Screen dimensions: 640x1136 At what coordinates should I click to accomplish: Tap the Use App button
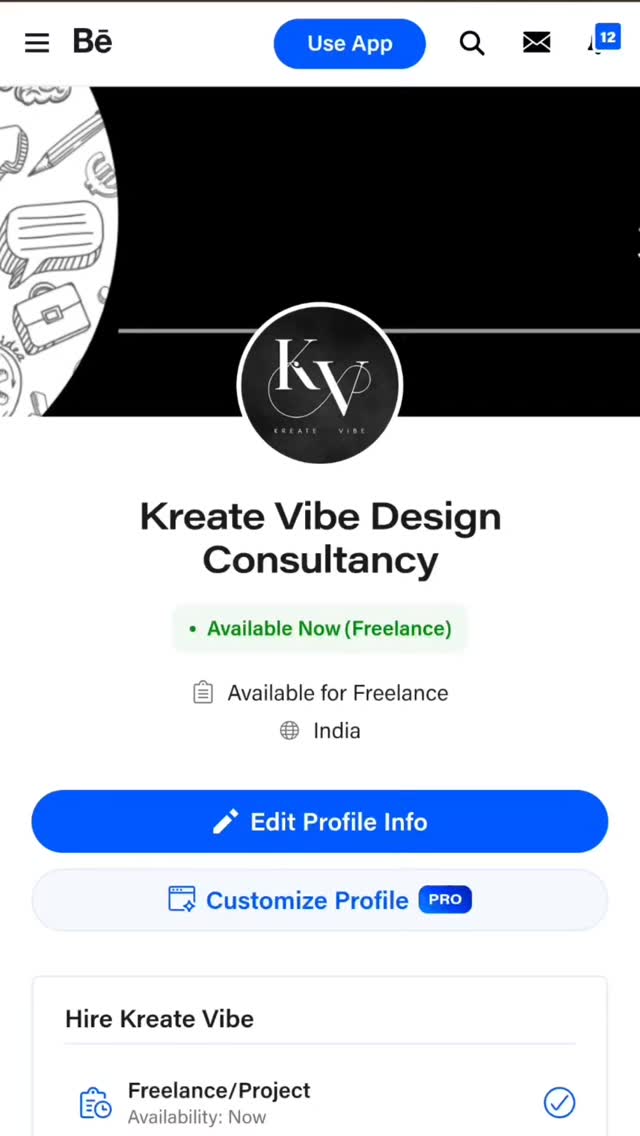tap(350, 44)
